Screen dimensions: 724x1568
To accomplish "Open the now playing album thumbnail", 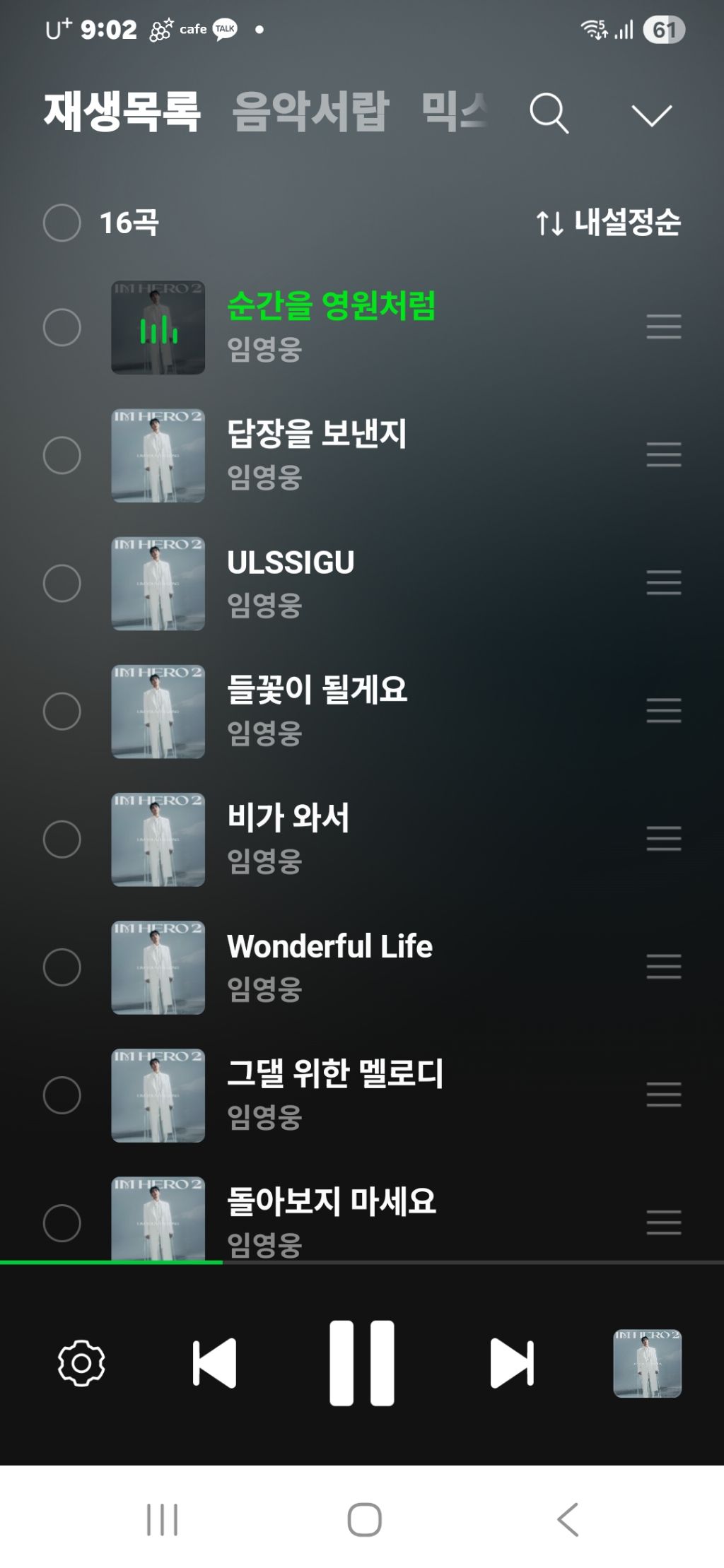I will click(647, 1363).
